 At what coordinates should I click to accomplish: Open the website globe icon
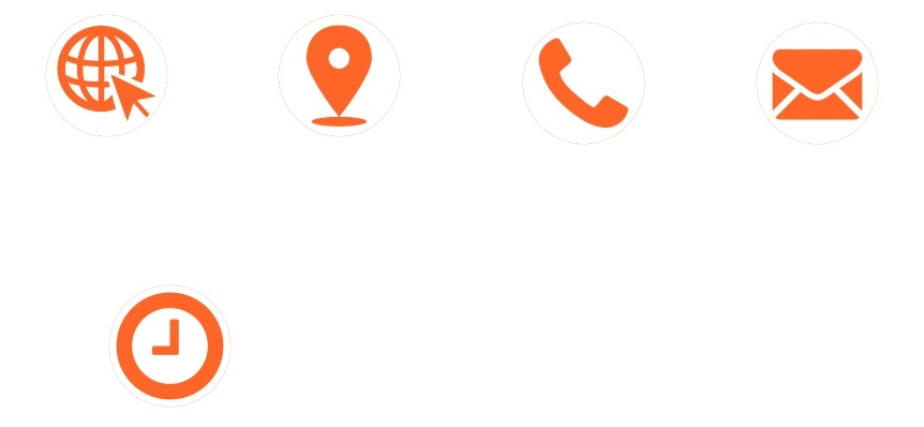click(x=106, y=76)
